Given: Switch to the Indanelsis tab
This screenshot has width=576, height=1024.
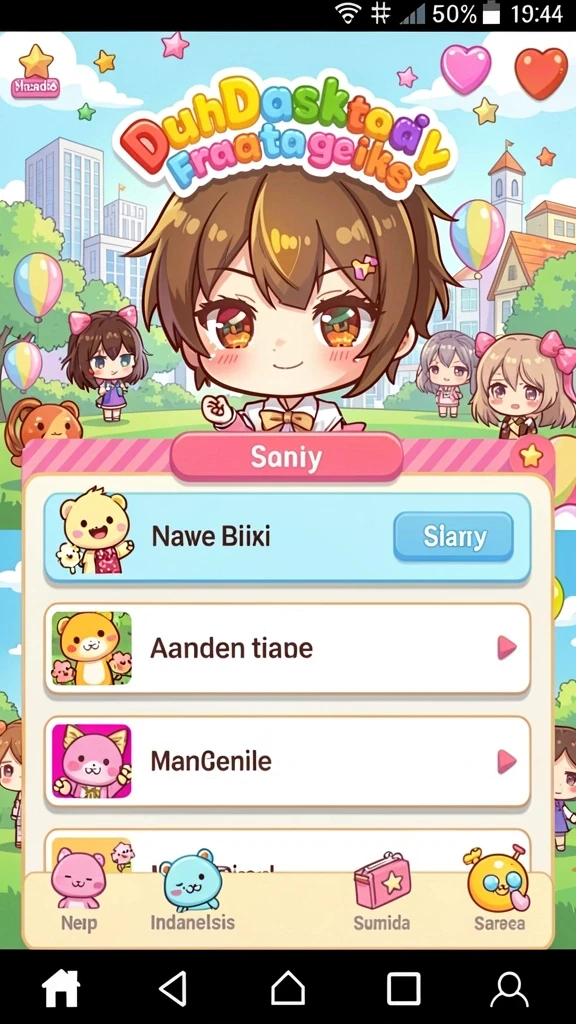Looking at the screenshot, I should (x=192, y=891).
